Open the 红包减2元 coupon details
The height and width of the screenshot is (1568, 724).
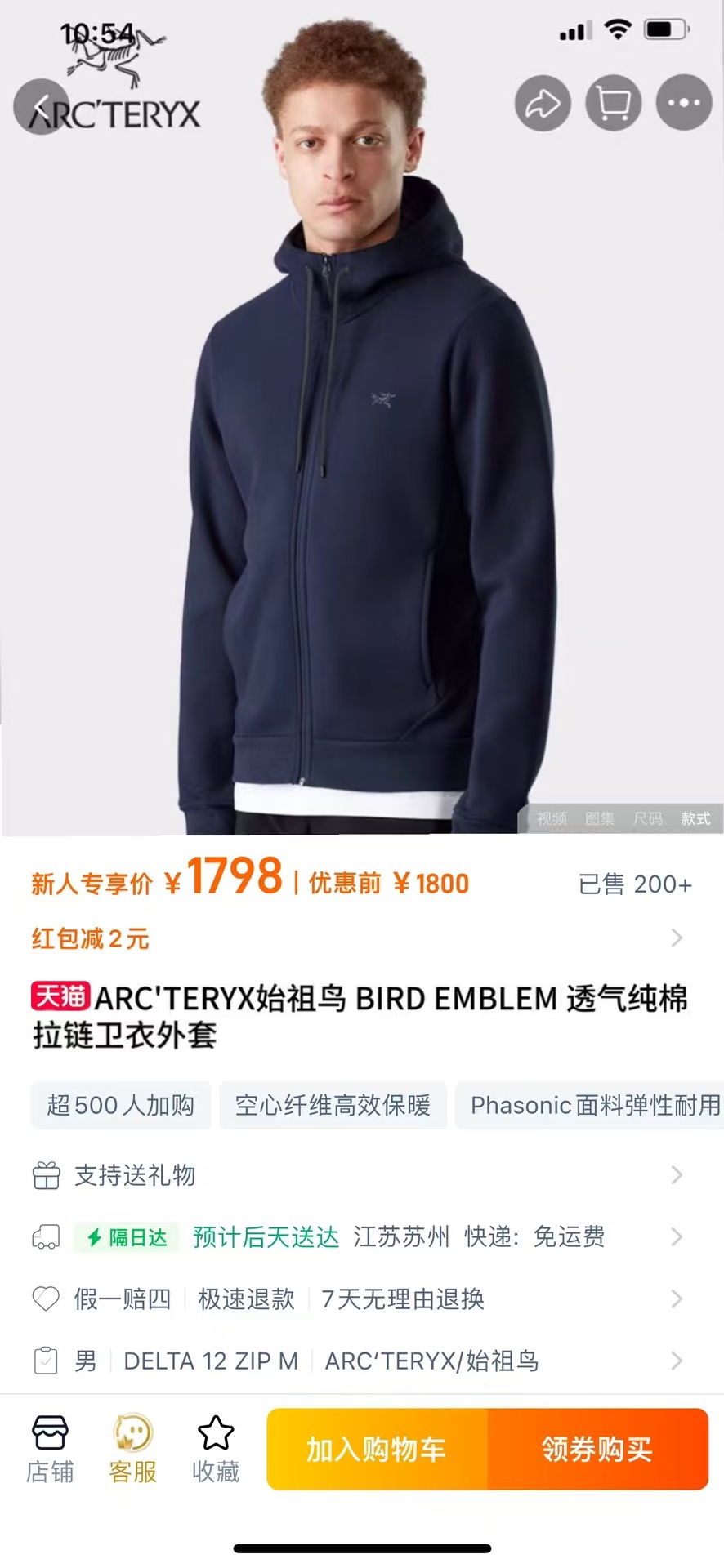[x=360, y=938]
